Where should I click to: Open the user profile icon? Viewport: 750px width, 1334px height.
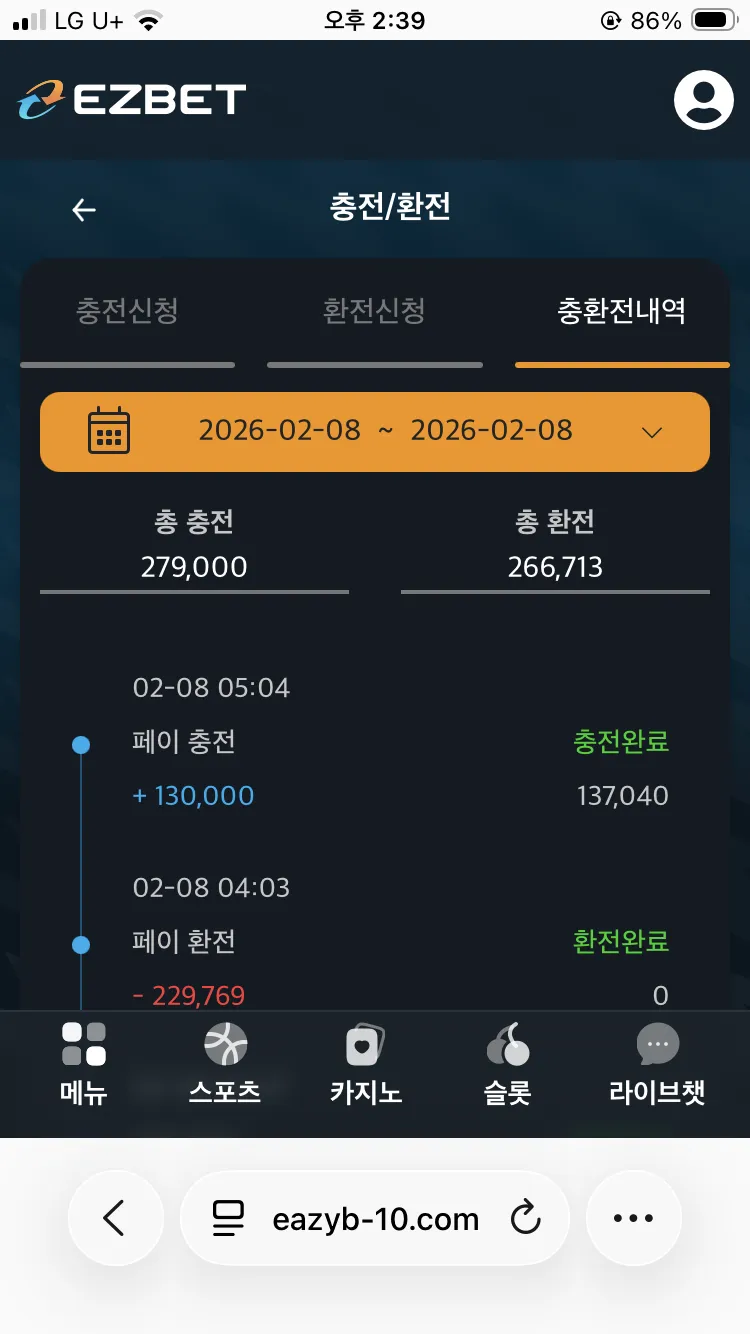[x=704, y=100]
